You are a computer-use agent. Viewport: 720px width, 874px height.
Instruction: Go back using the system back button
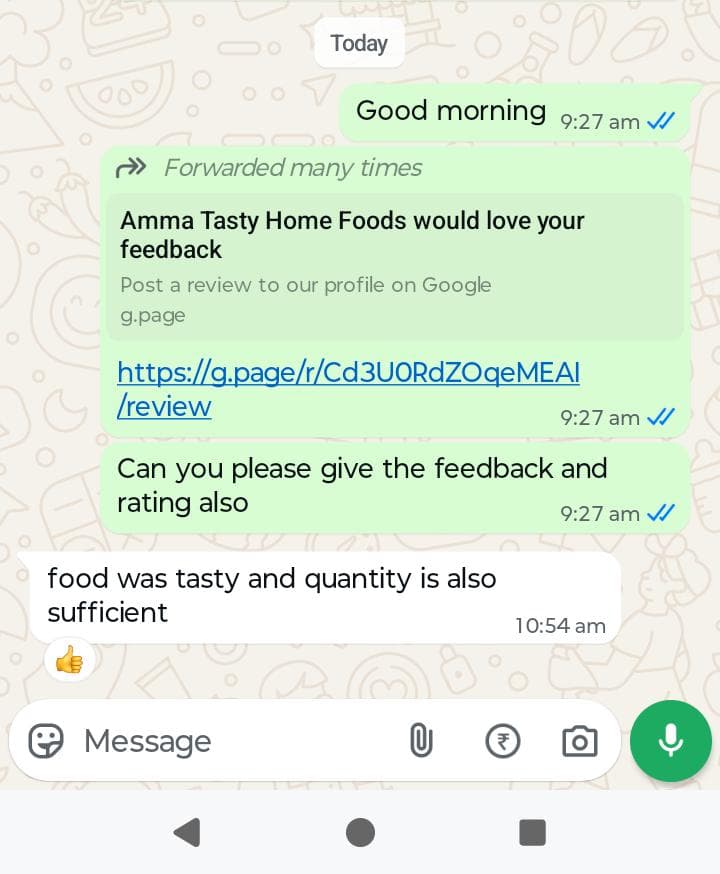pos(187,832)
